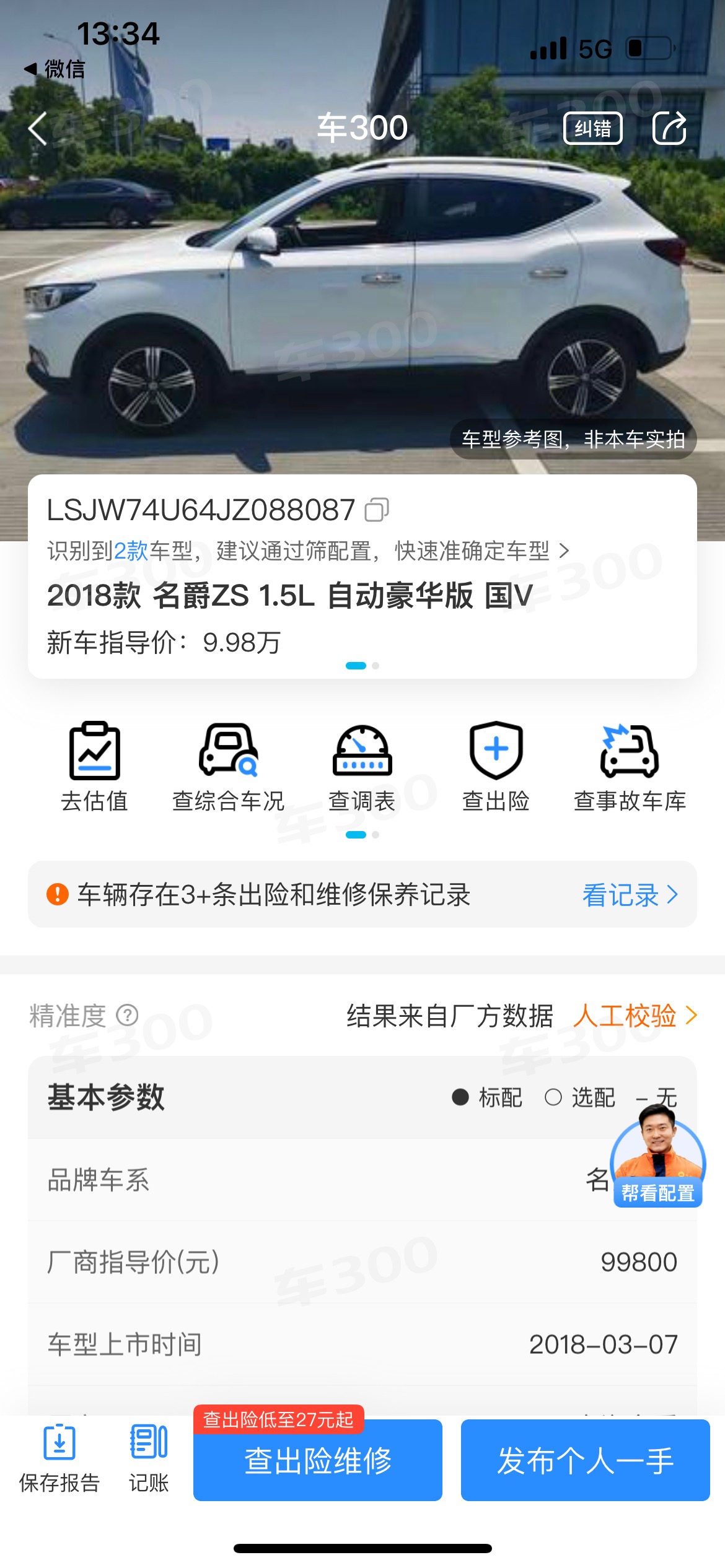
Task: Tap the 查出险维修 button
Action: 318,1460
